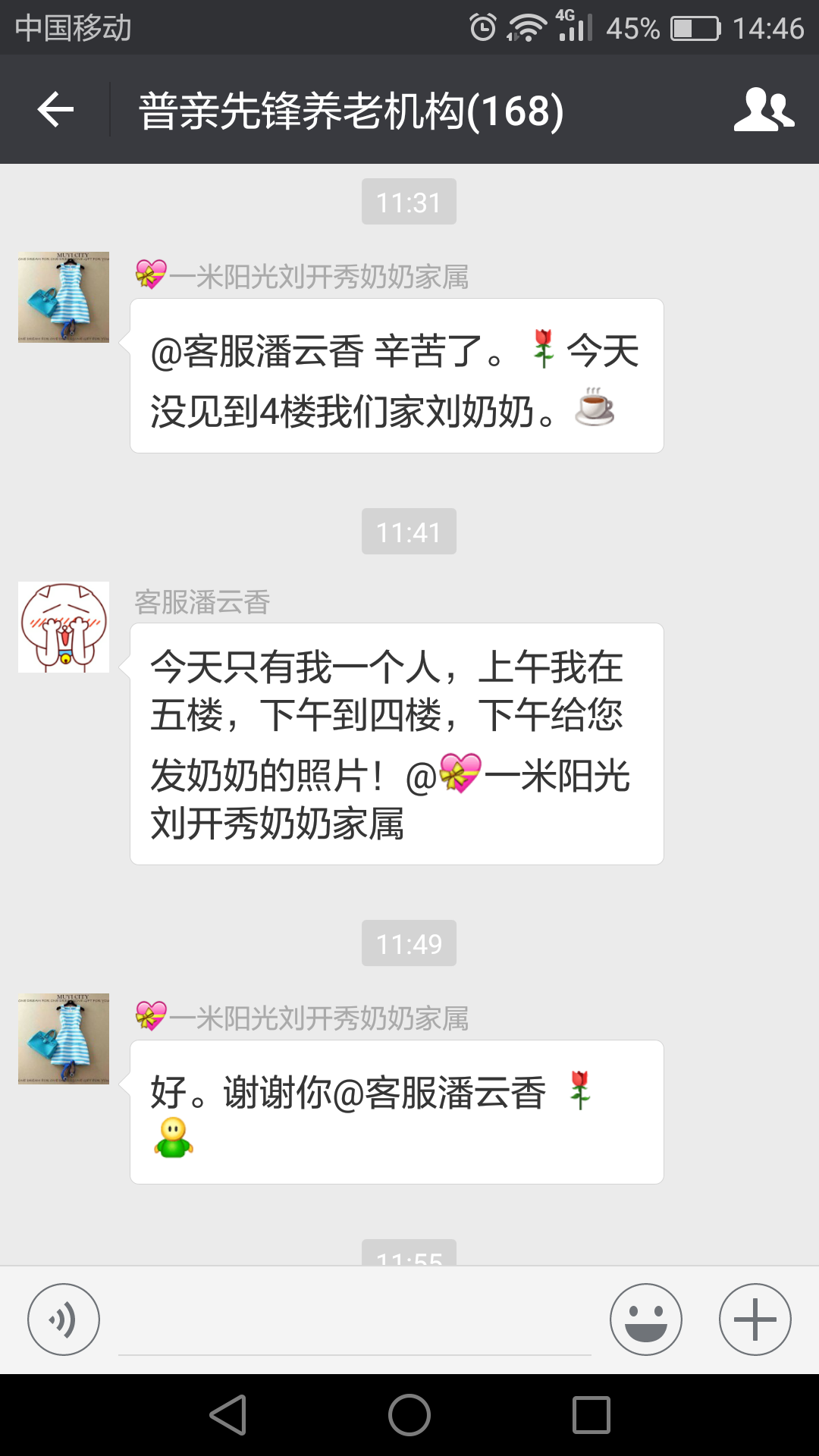Image resolution: width=819 pixels, height=1456 pixels.
Task: Open the recent apps overview
Action: [591, 1415]
